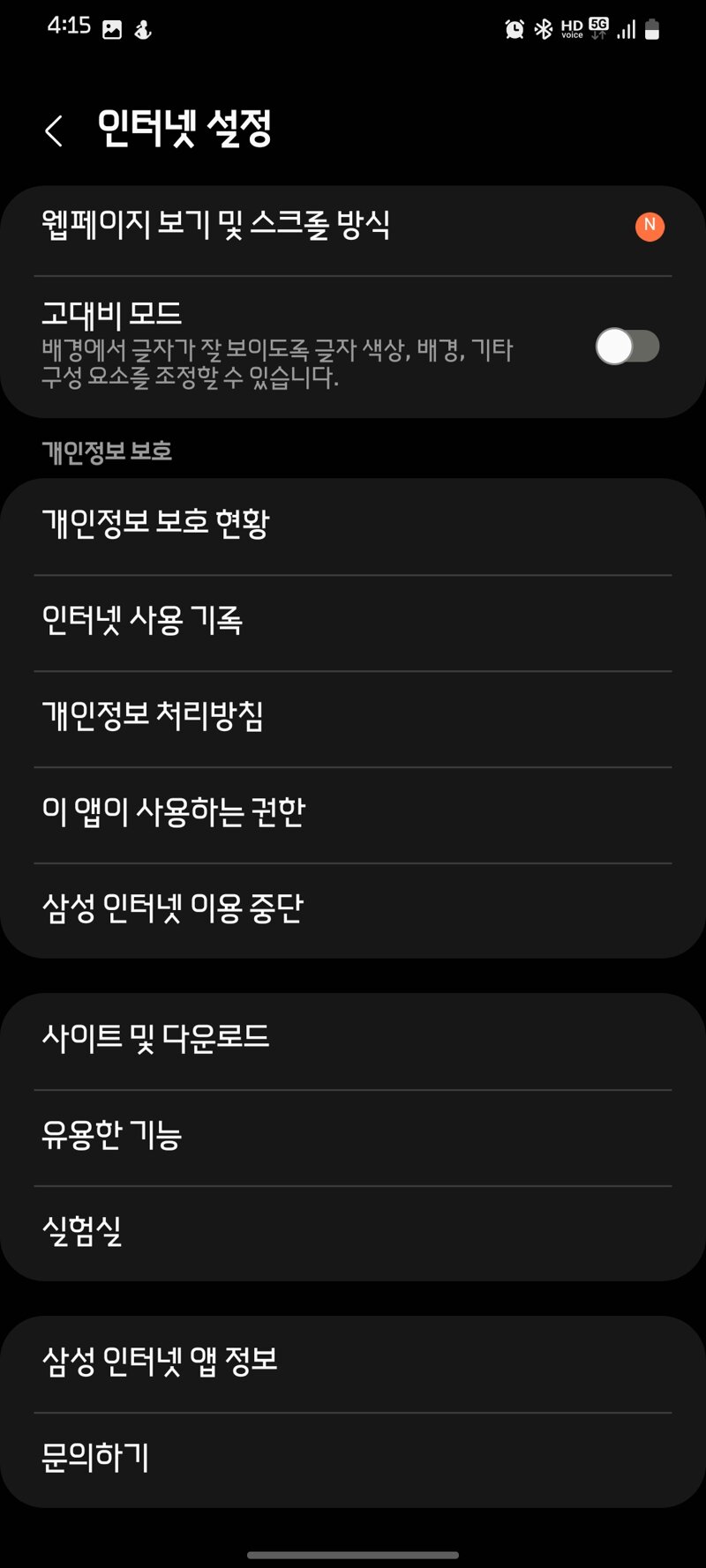
Task: Open 개인정보 보호 현황
Action: [353, 526]
